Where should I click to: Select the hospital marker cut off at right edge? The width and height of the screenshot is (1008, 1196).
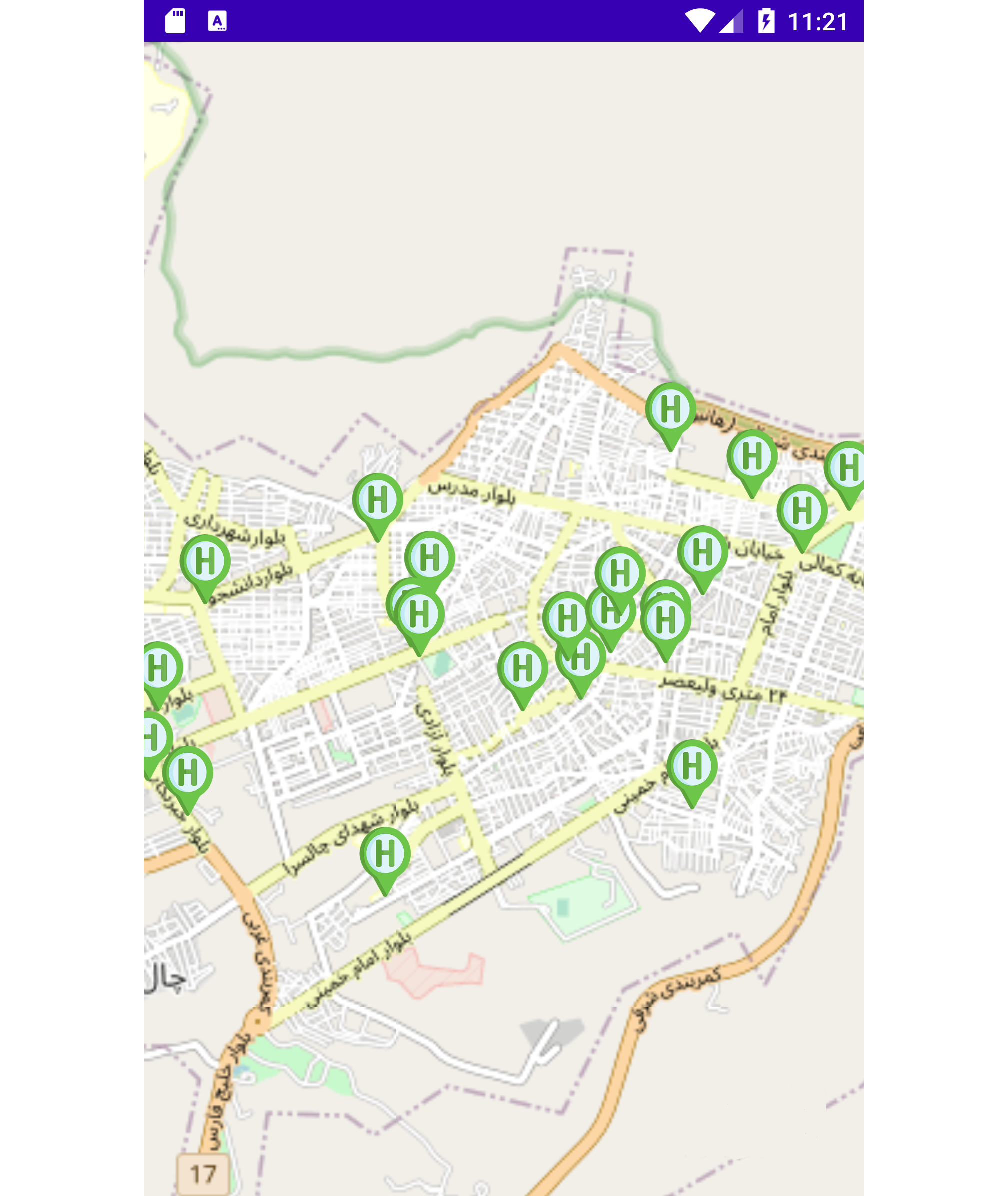tap(848, 468)
